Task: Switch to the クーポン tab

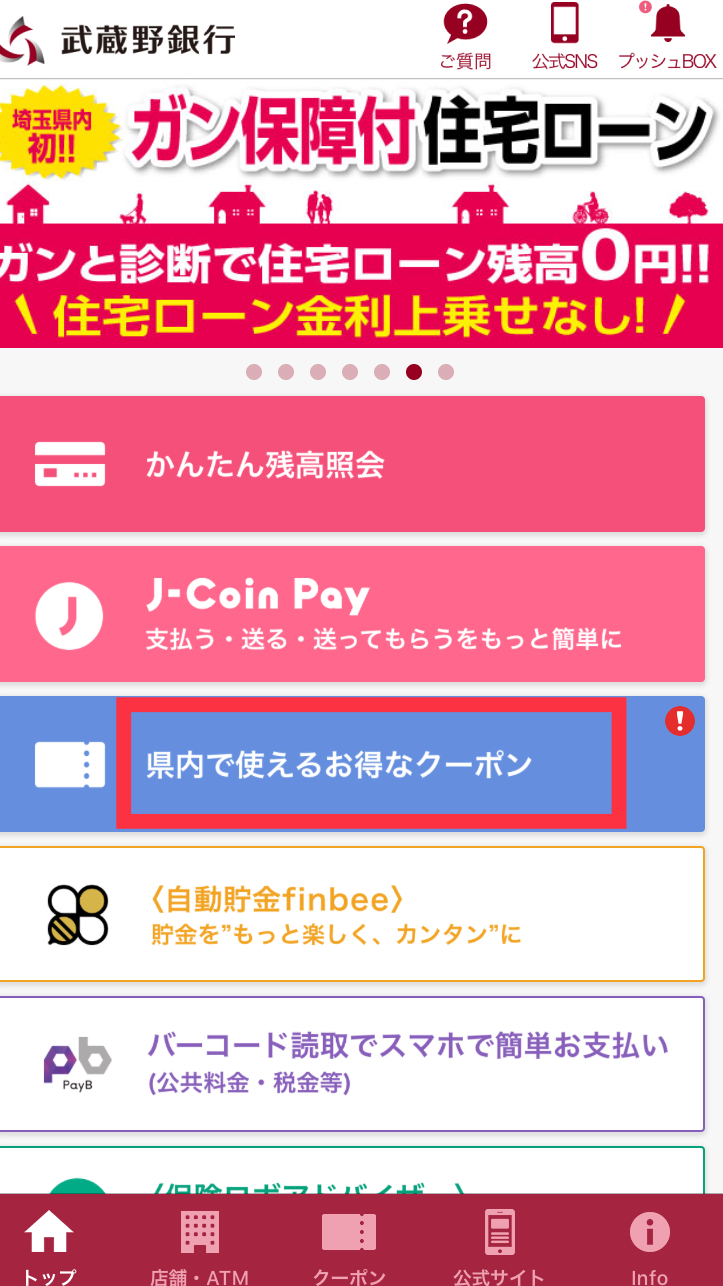Action: coord(349,1245)
